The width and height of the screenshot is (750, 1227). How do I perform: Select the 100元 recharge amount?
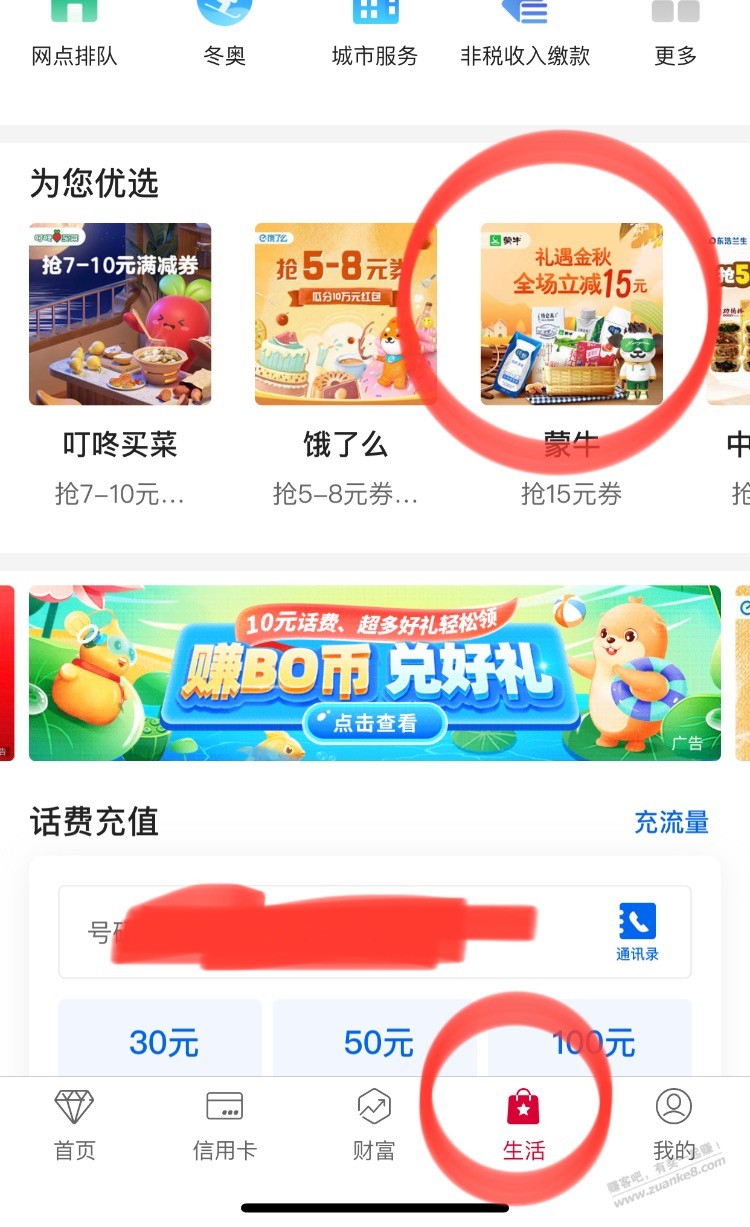pyautogui.click(x=592, y=1040)
